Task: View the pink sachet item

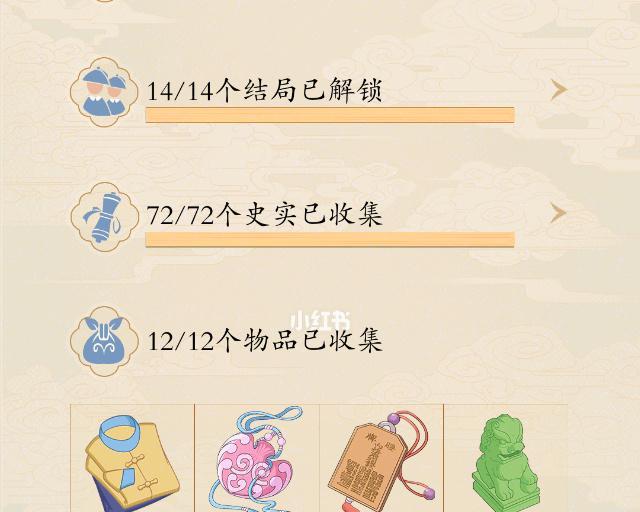Action: point(257,462)
